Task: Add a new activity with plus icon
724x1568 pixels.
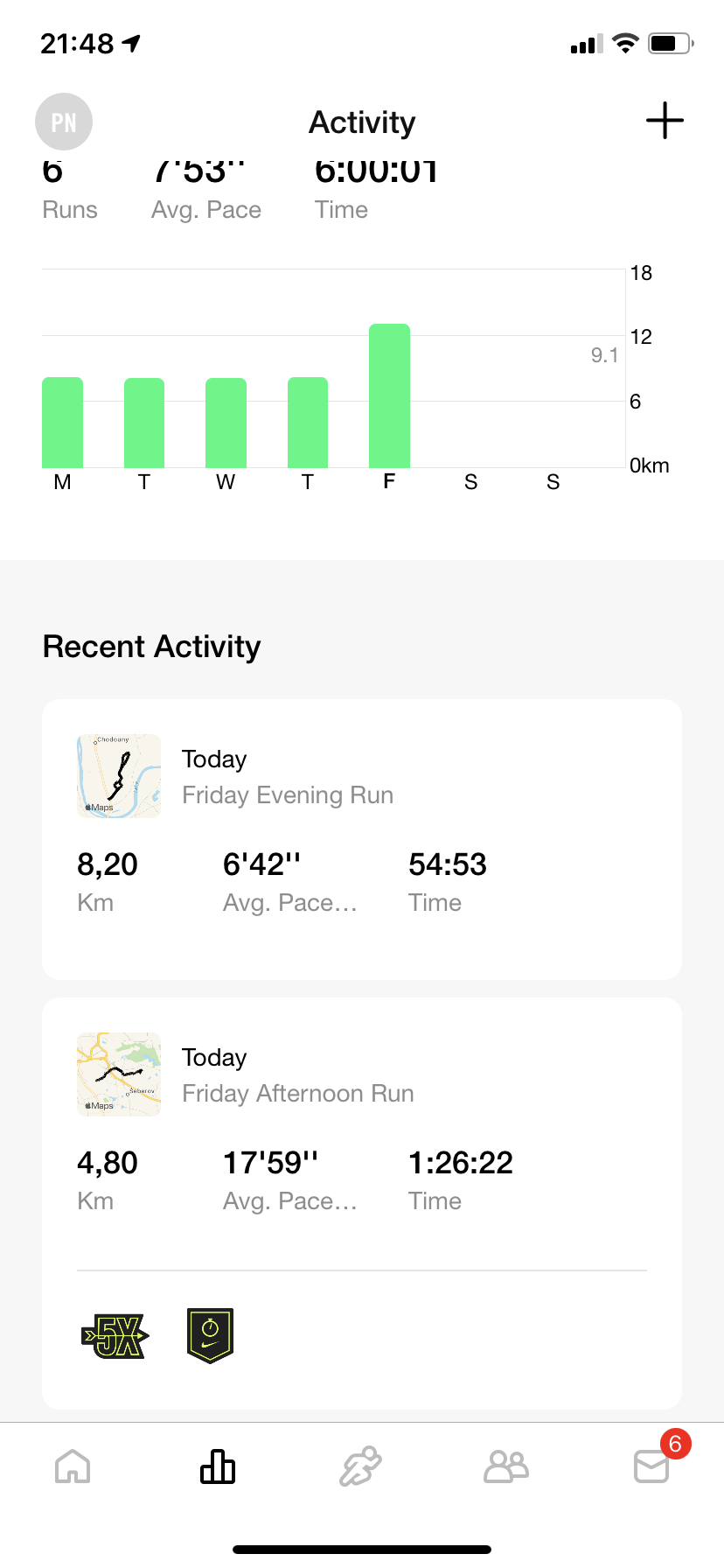Action: tap(665, 121)
